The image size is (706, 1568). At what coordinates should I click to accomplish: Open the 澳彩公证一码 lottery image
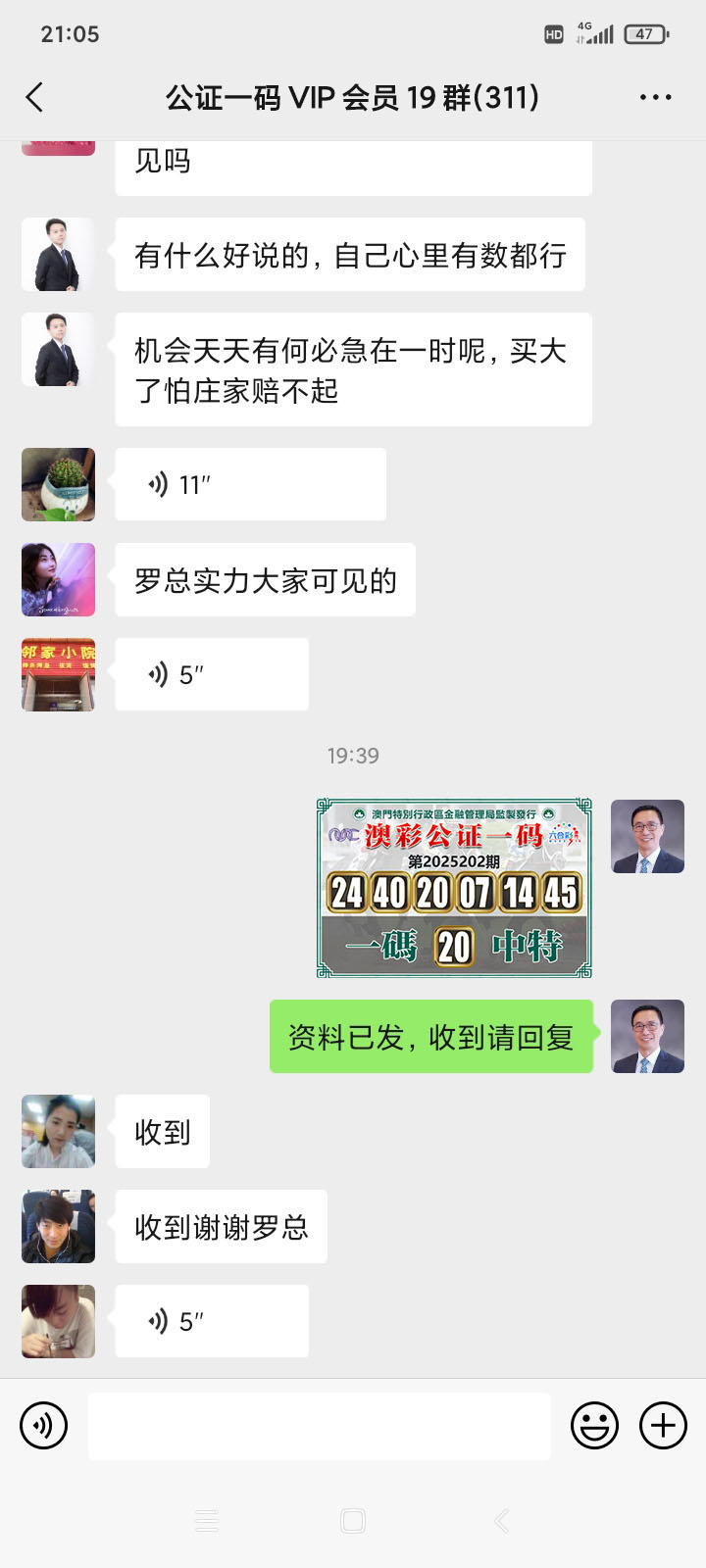[454, 888]
